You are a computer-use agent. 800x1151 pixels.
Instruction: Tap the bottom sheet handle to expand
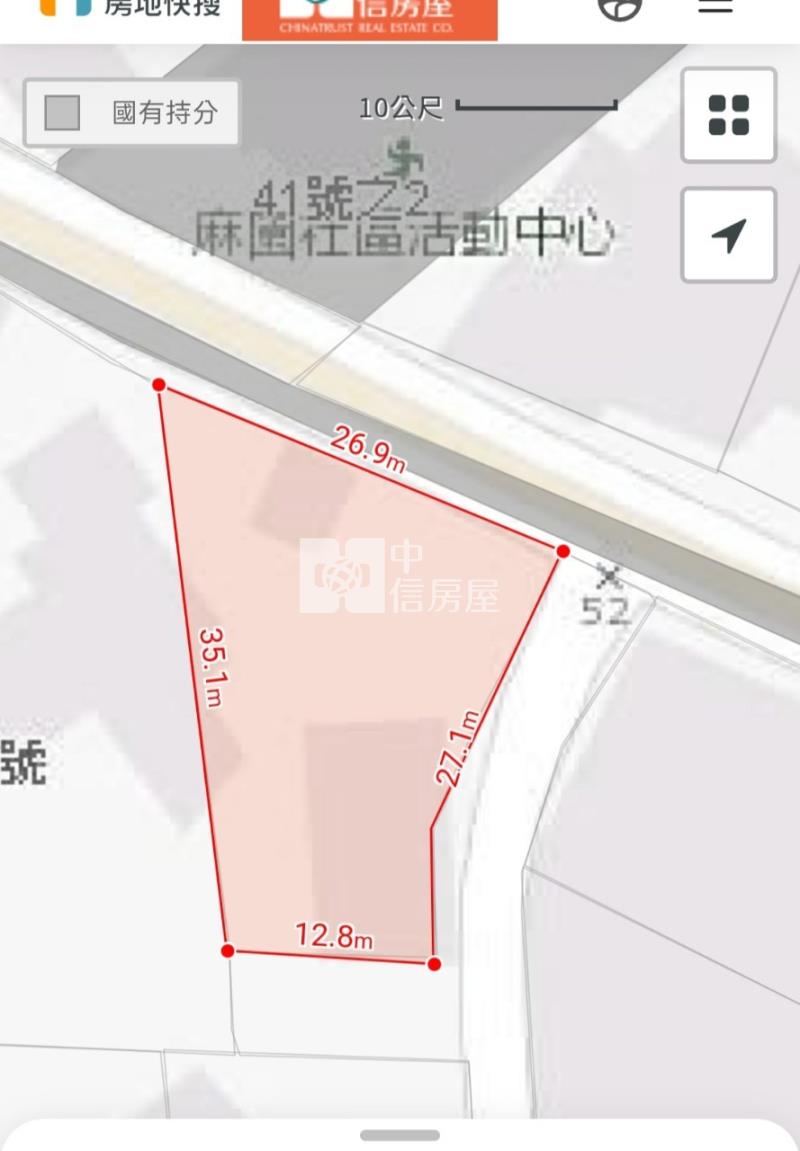400,1135
